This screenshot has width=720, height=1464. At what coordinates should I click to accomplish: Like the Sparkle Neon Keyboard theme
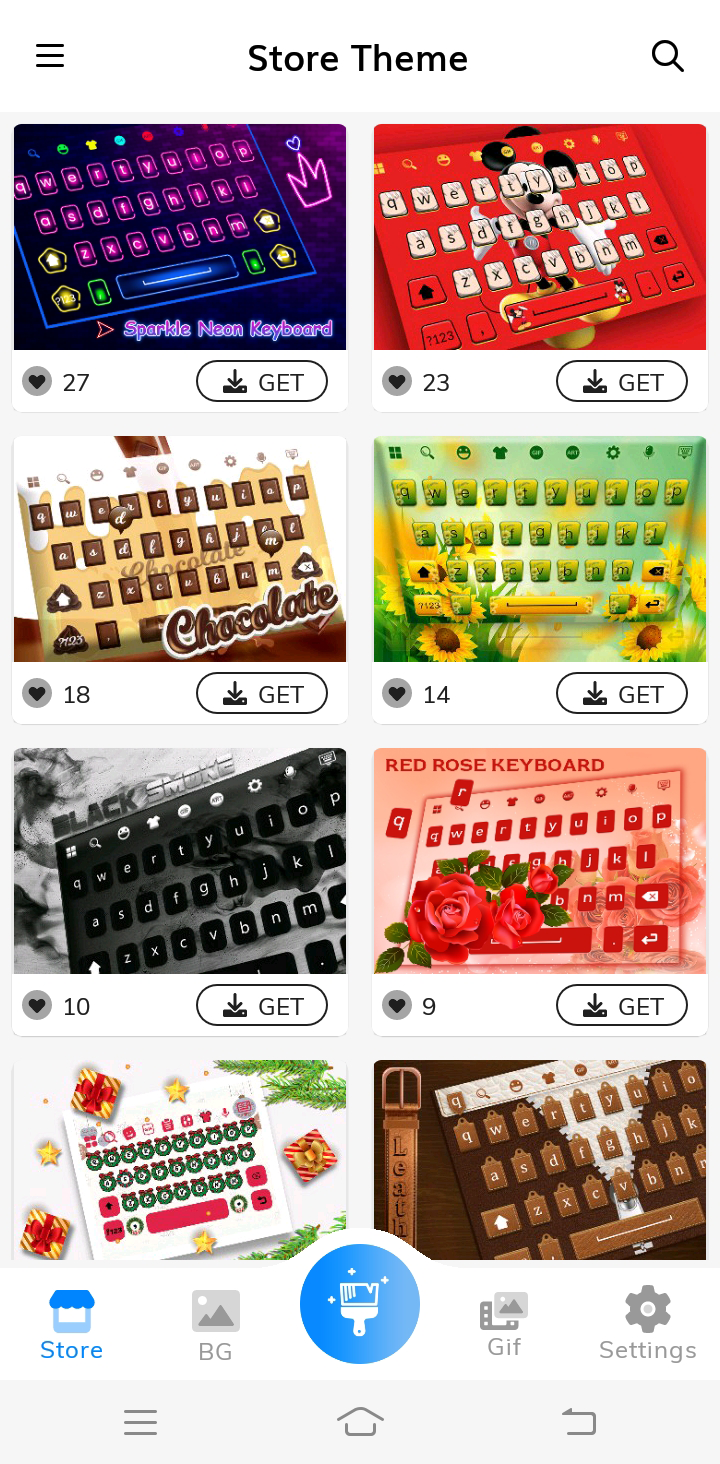pyautogui.click(x=38, y=381)
